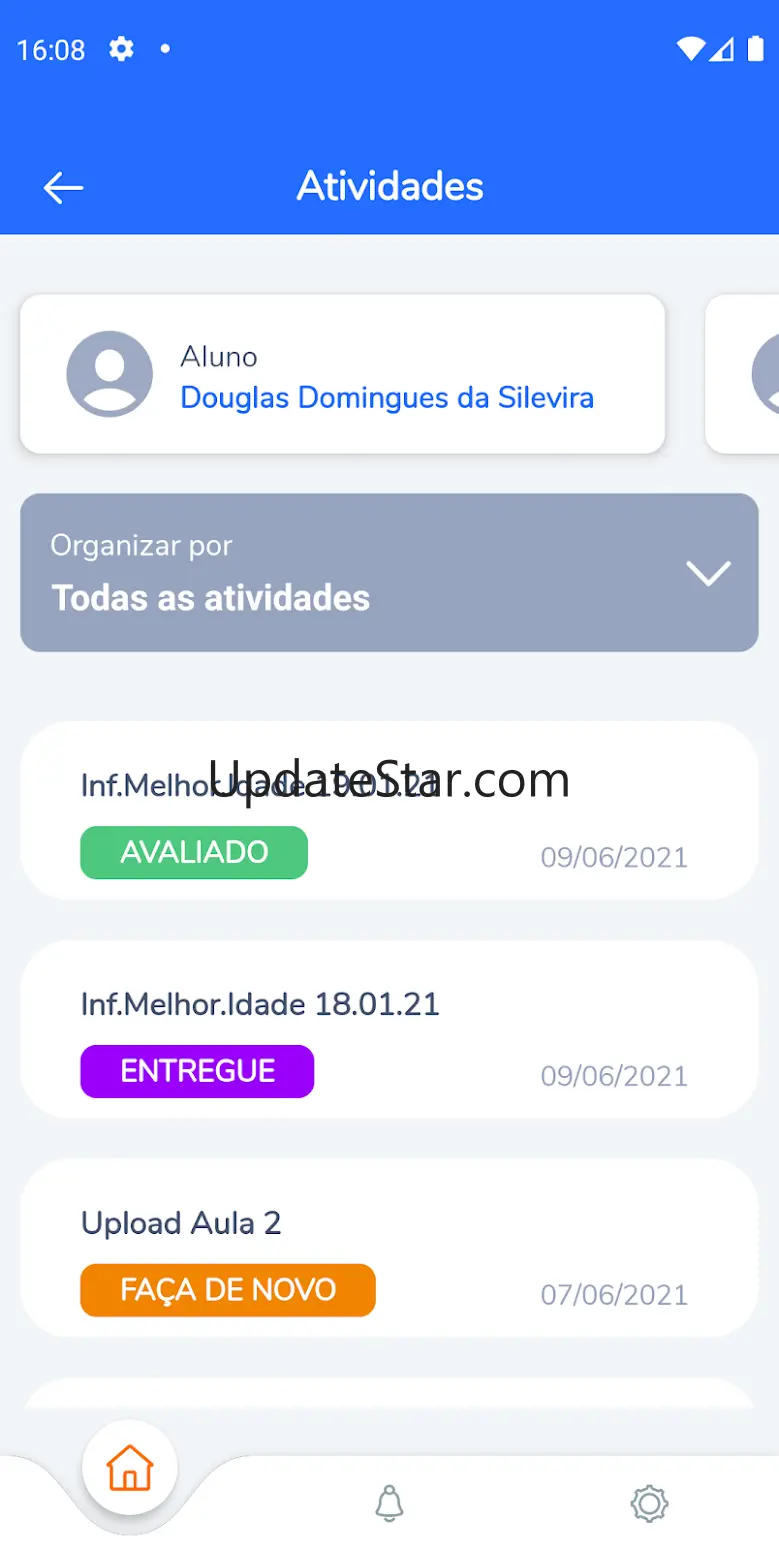779x1551 pixels.
Task: Select student Douglas Domingues da Silevira card
Action: click(x=342, y=374)
